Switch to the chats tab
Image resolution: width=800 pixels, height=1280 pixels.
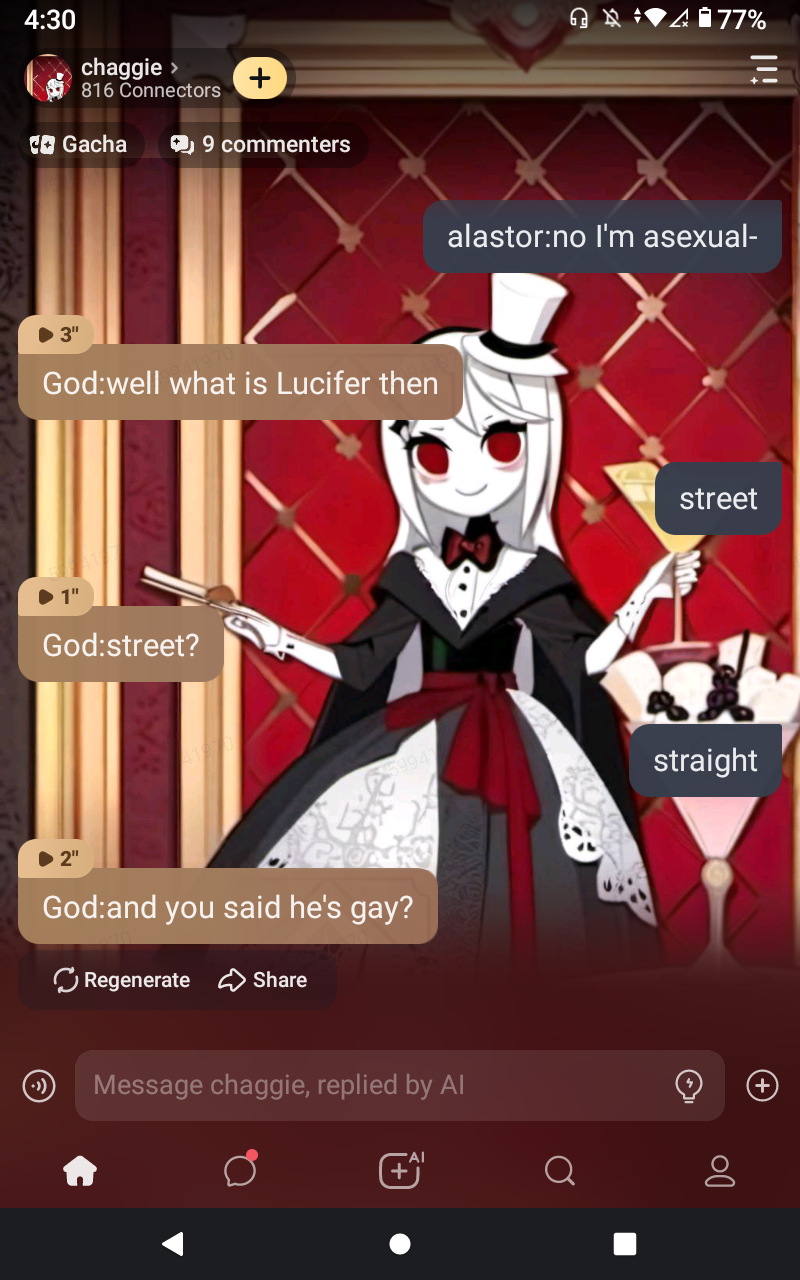[240, 1170]
